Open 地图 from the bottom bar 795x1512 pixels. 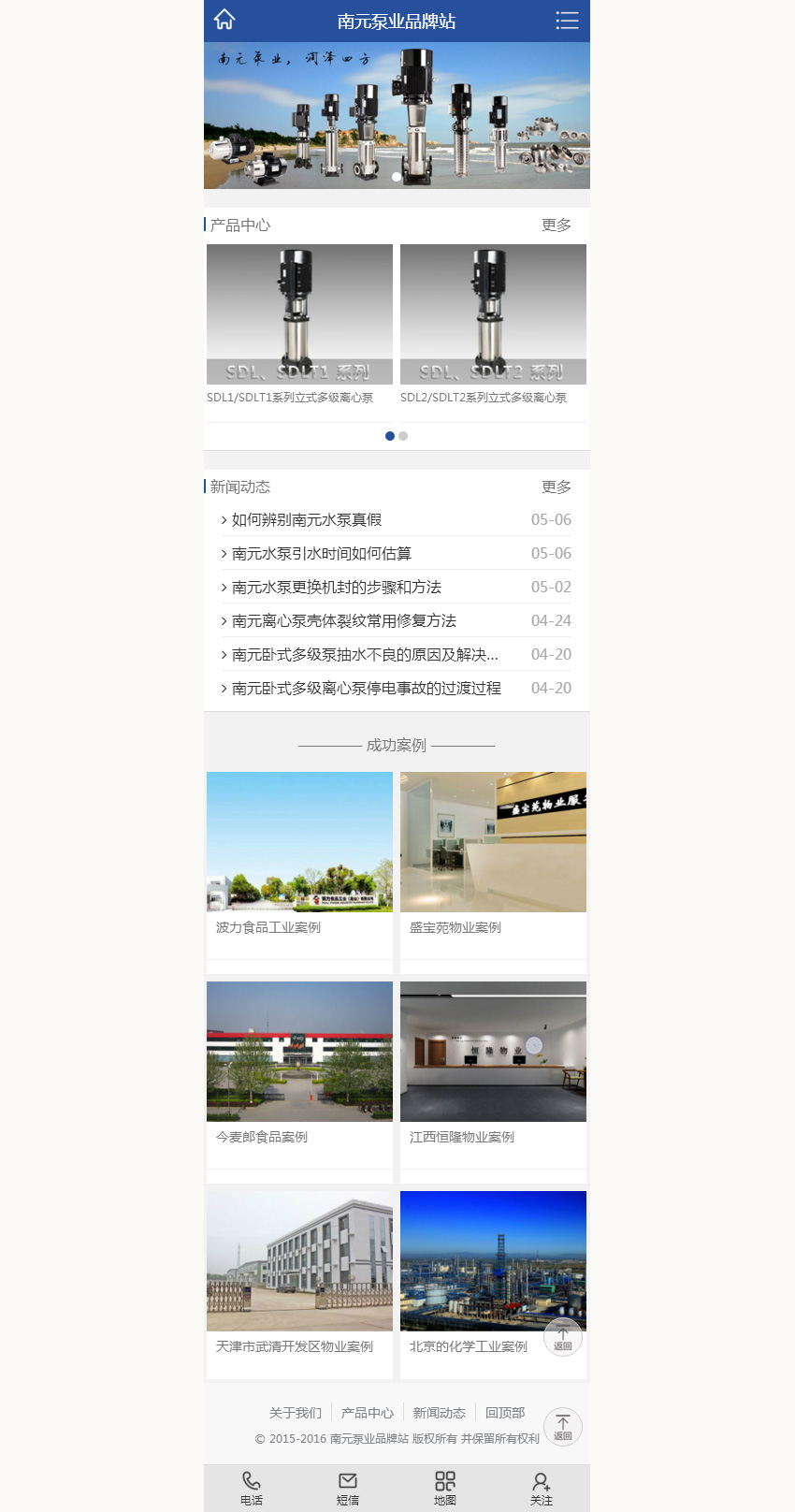[x=445, y=1488]
